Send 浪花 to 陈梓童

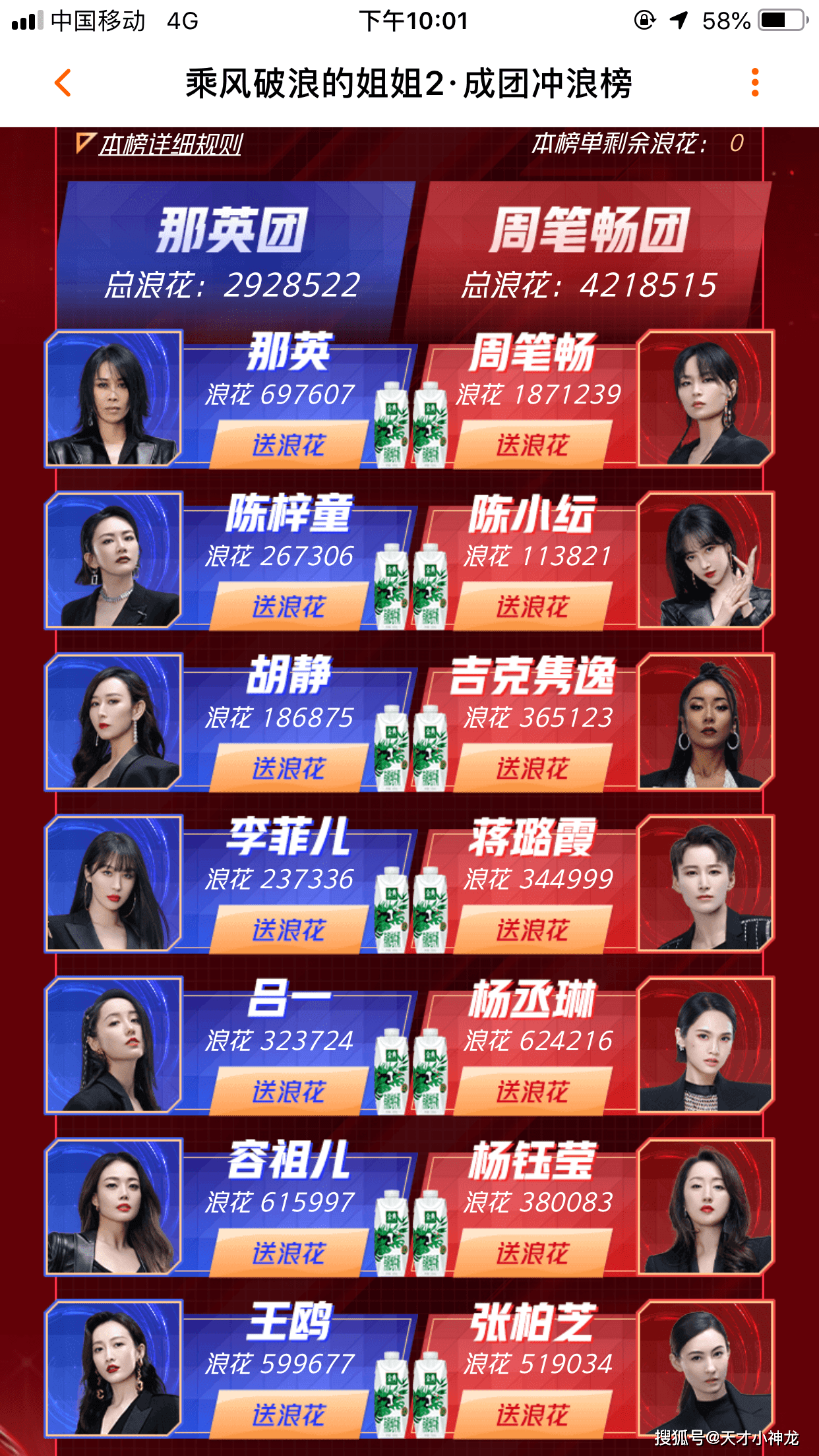click(x=289, y=606)
